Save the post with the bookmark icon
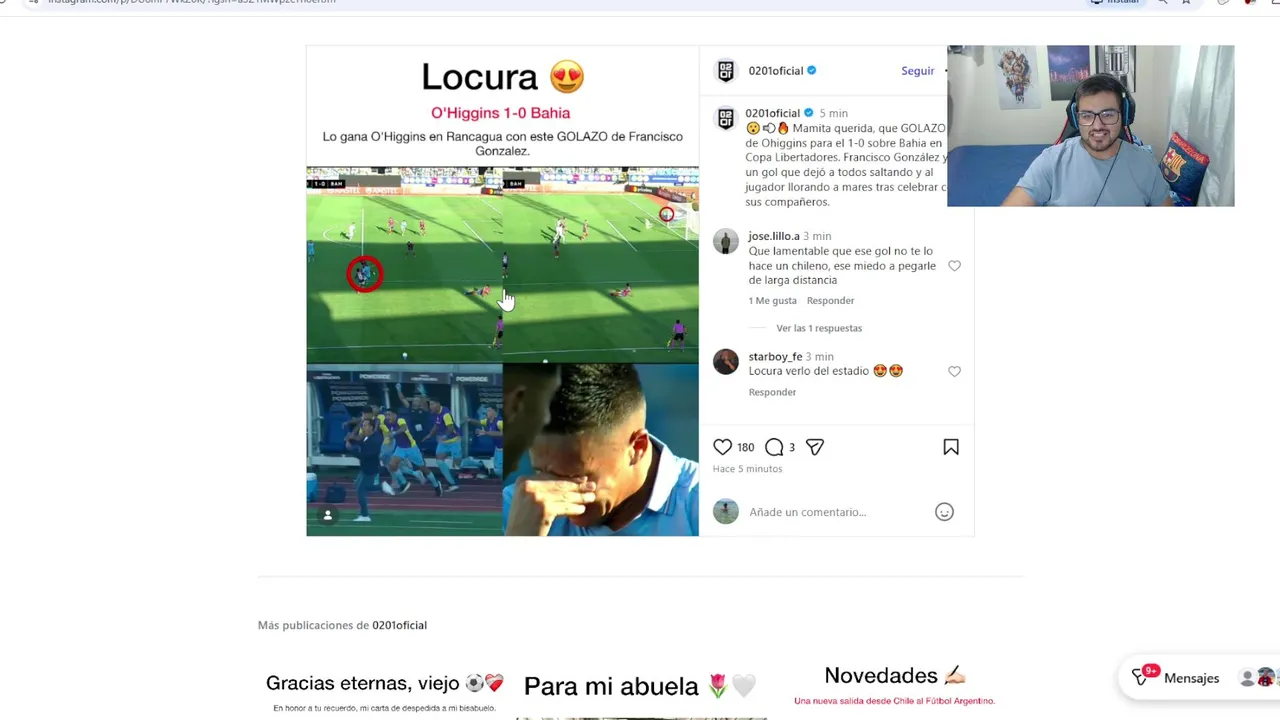Image resolution: width=1280 pixels, height=720 pixels. (x=951, y=447)
